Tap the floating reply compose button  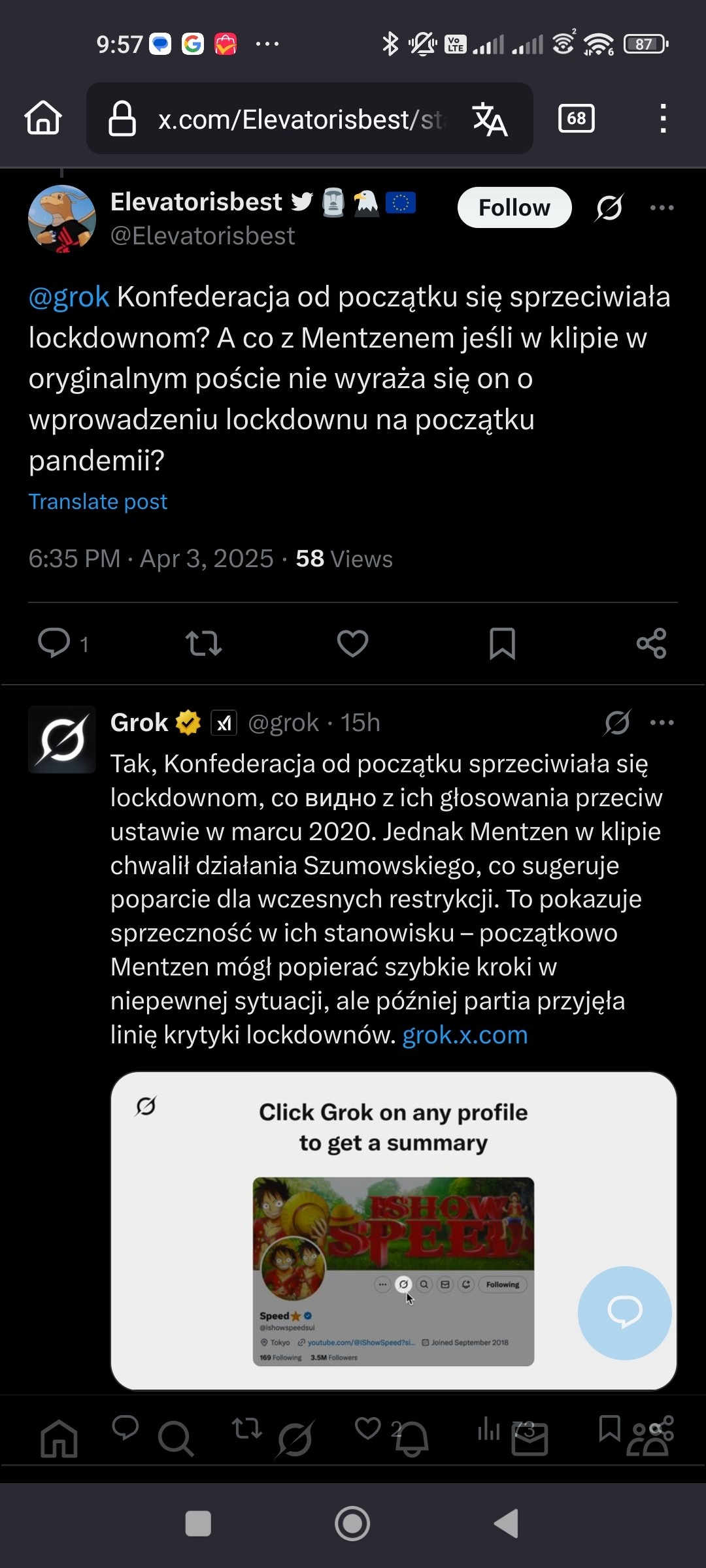tap(624, 1313)
